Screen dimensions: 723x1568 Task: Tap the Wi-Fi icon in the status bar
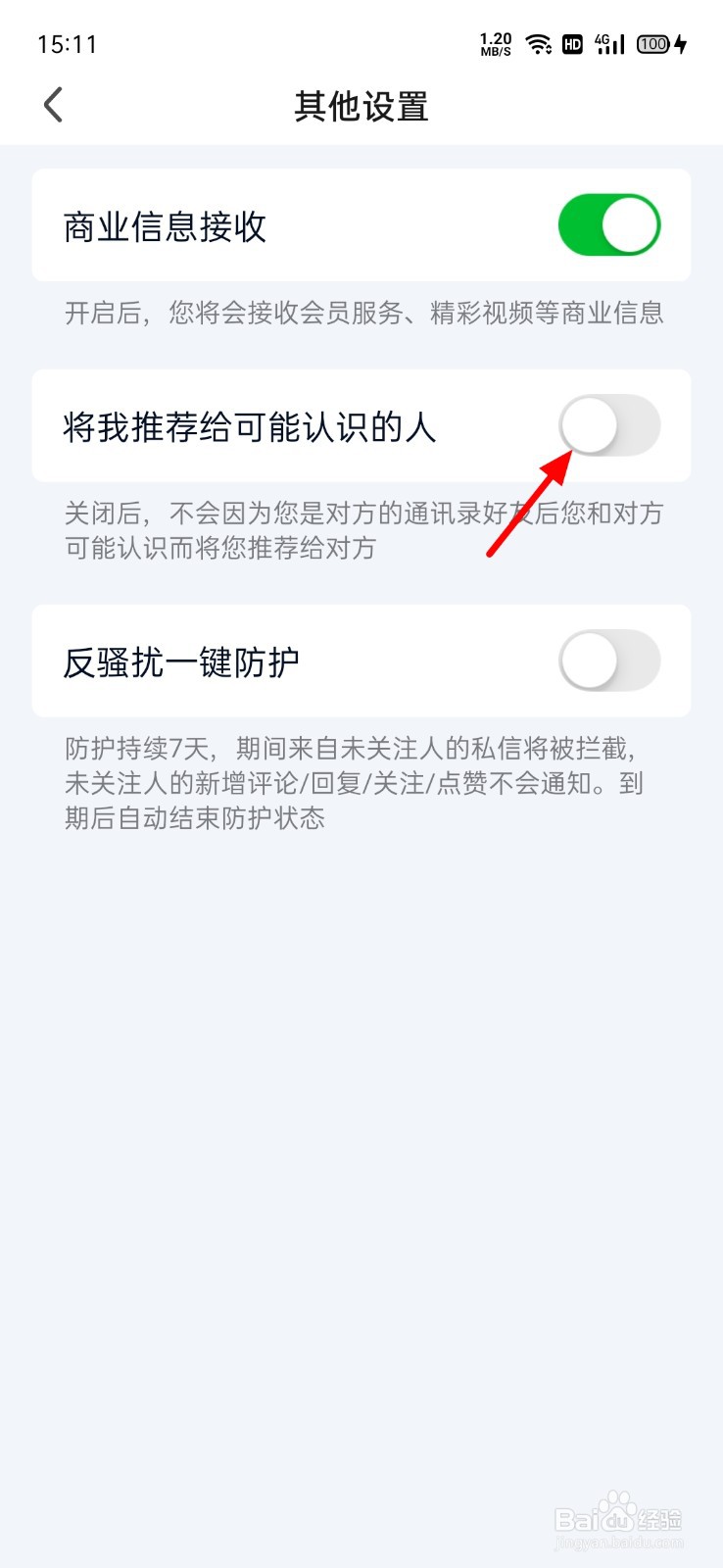pos(538,43)
